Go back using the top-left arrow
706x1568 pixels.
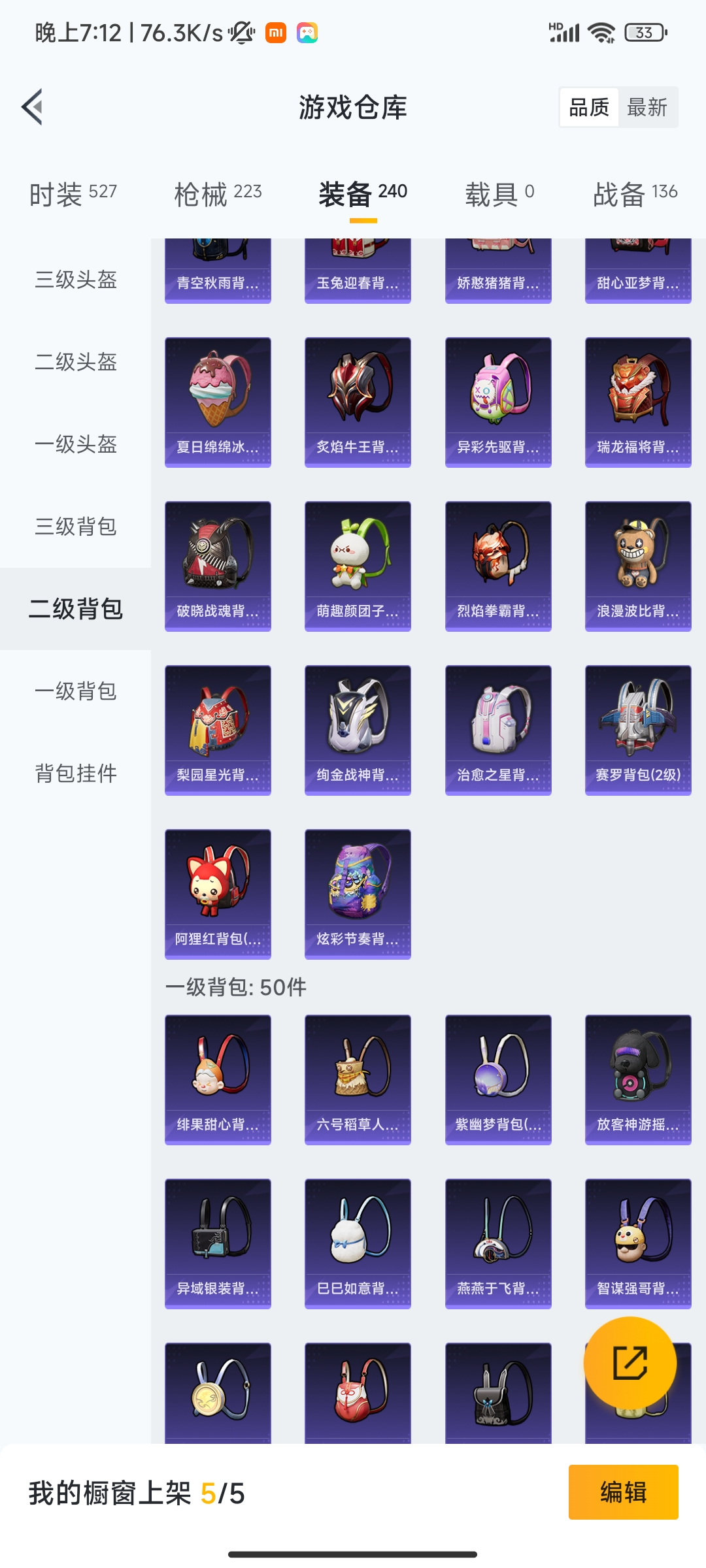click(32, 106)
